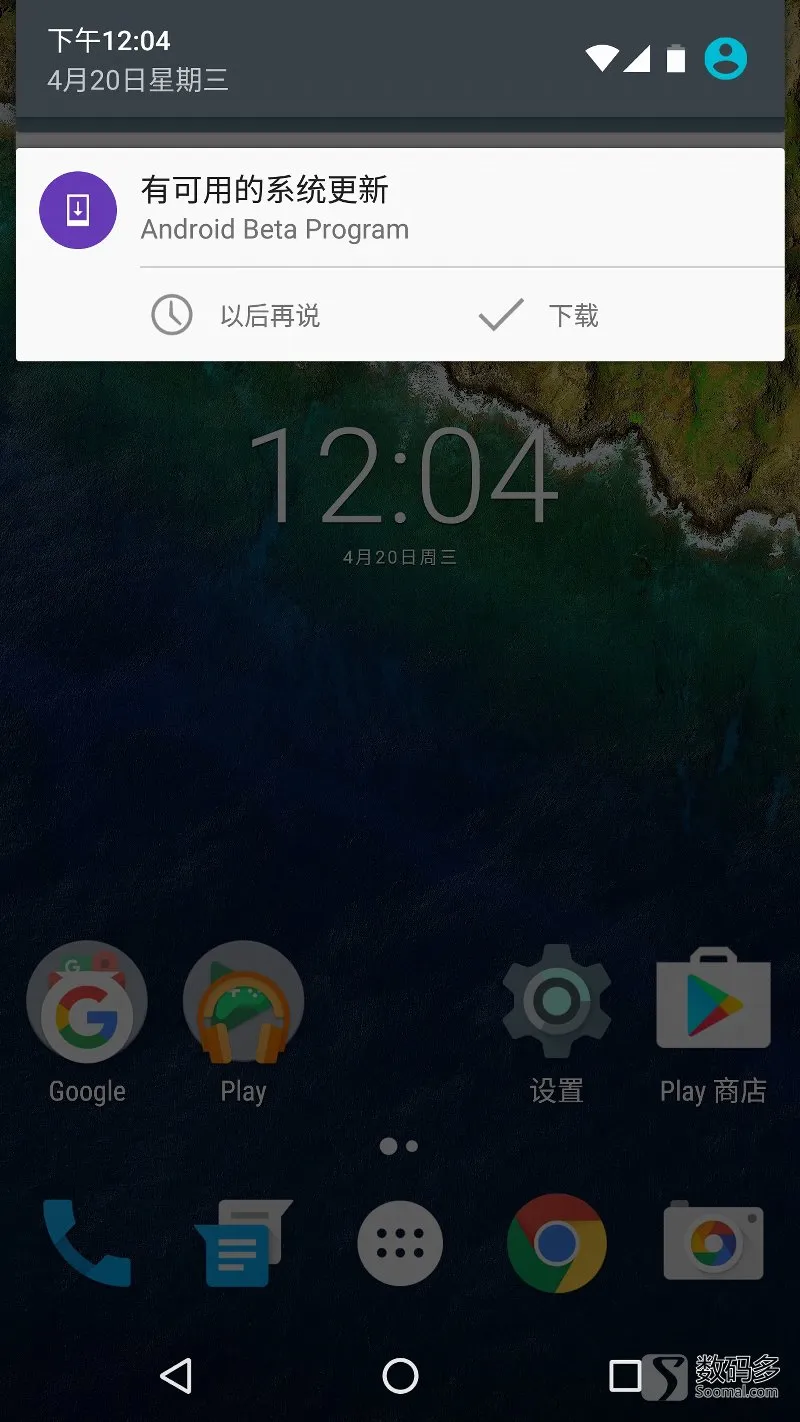This screenshot has height=1422, width=800.
Task: Launch the Chrome browser
Action: point(557,1243)
